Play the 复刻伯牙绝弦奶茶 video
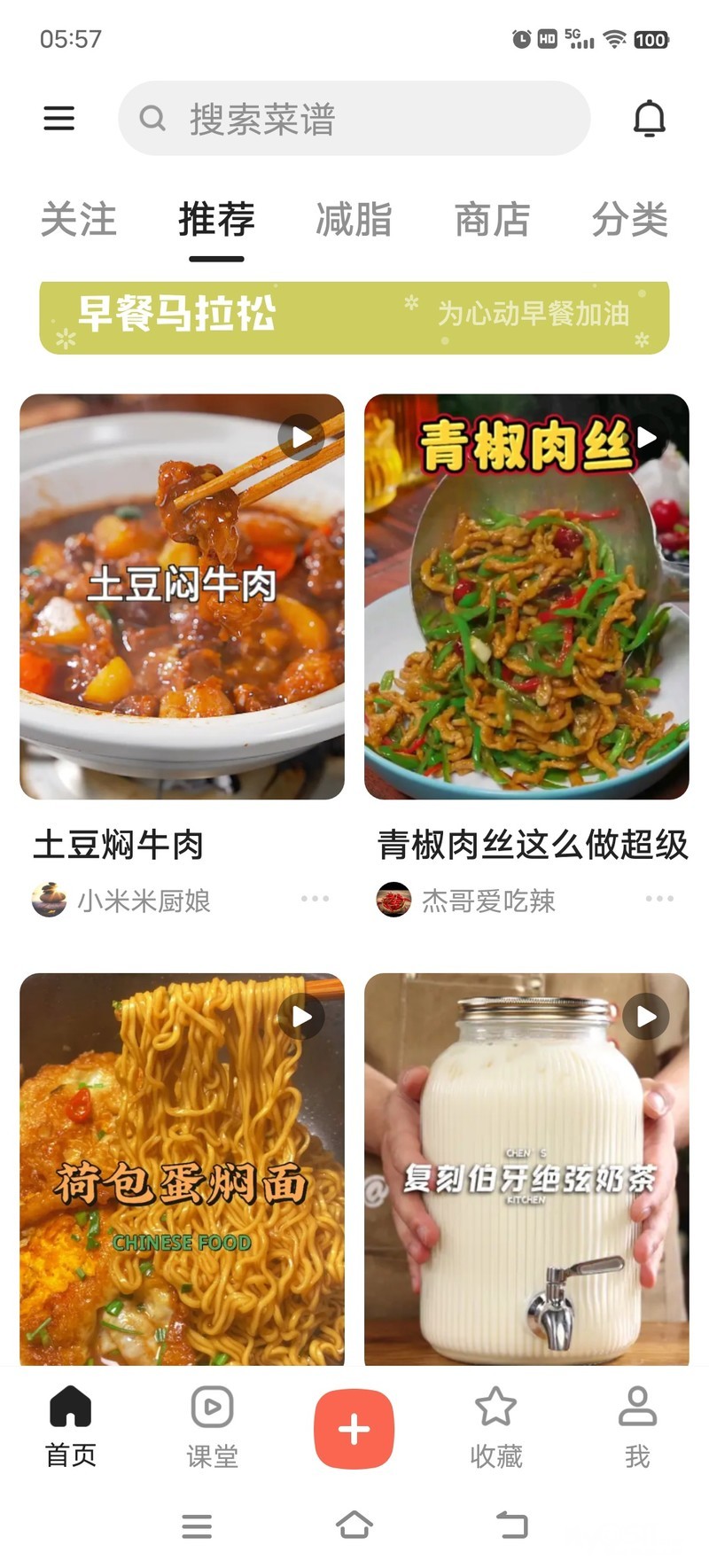The width and height of the screenshot is (709, 1568). tap(526, 1168)
